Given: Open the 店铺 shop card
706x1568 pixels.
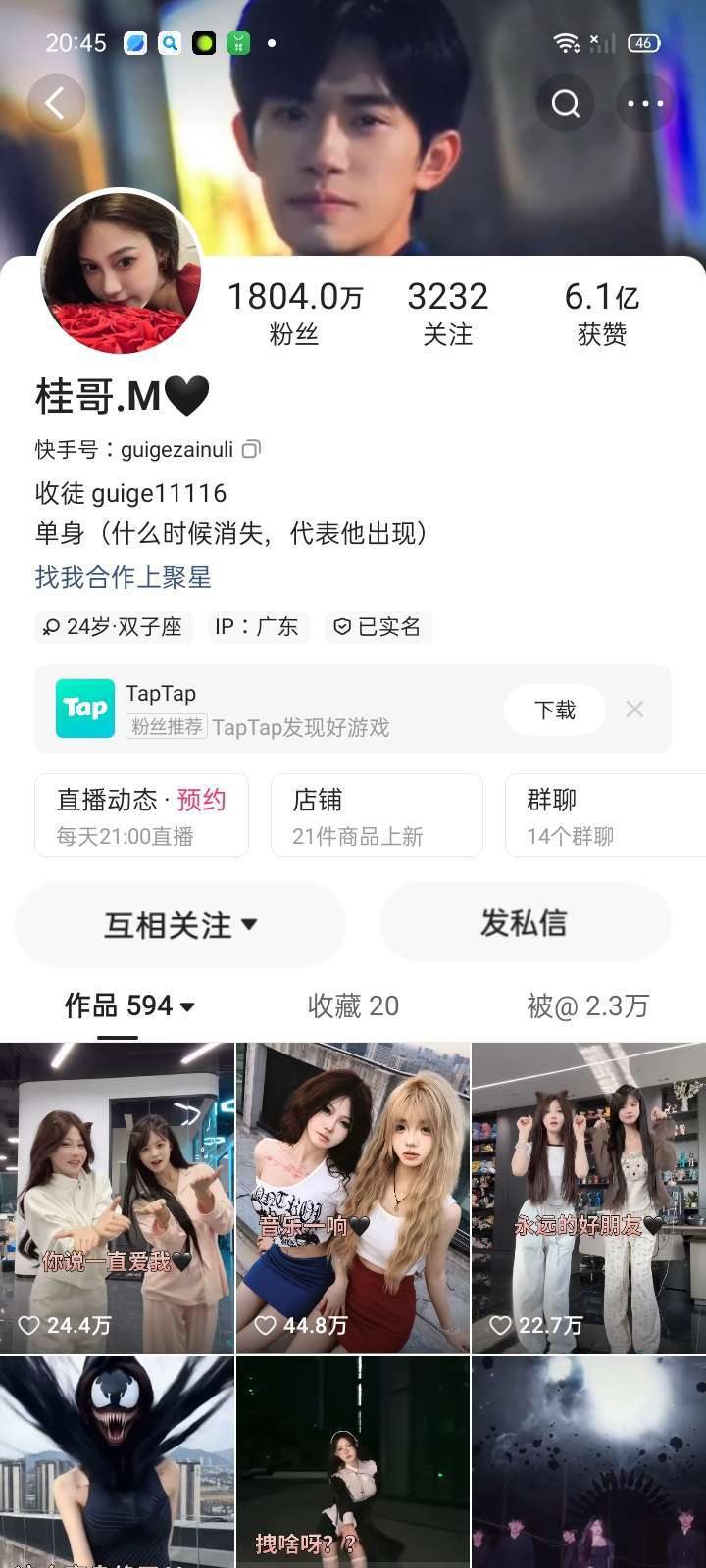Looking at the screenshot, I should point(377,815).
